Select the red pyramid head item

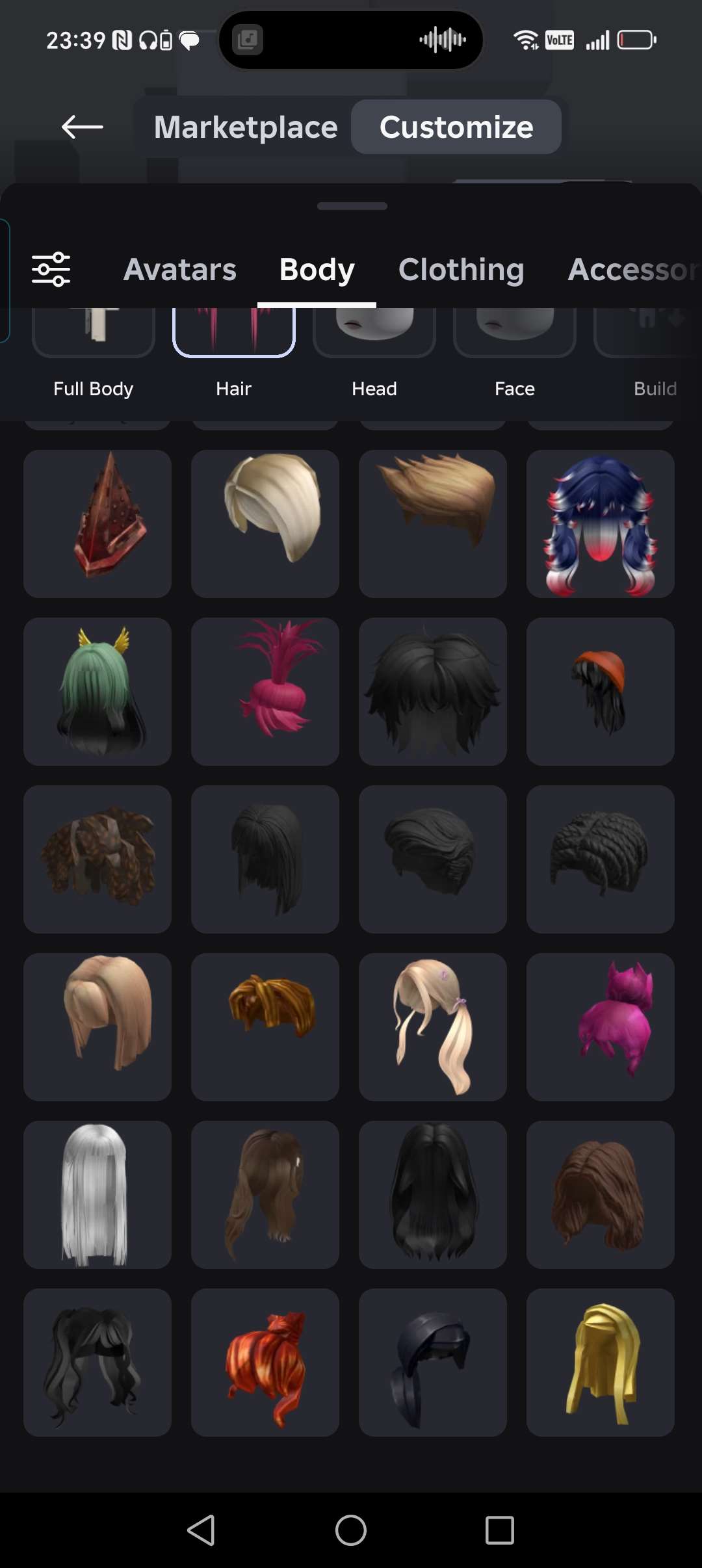coord(97,523)
